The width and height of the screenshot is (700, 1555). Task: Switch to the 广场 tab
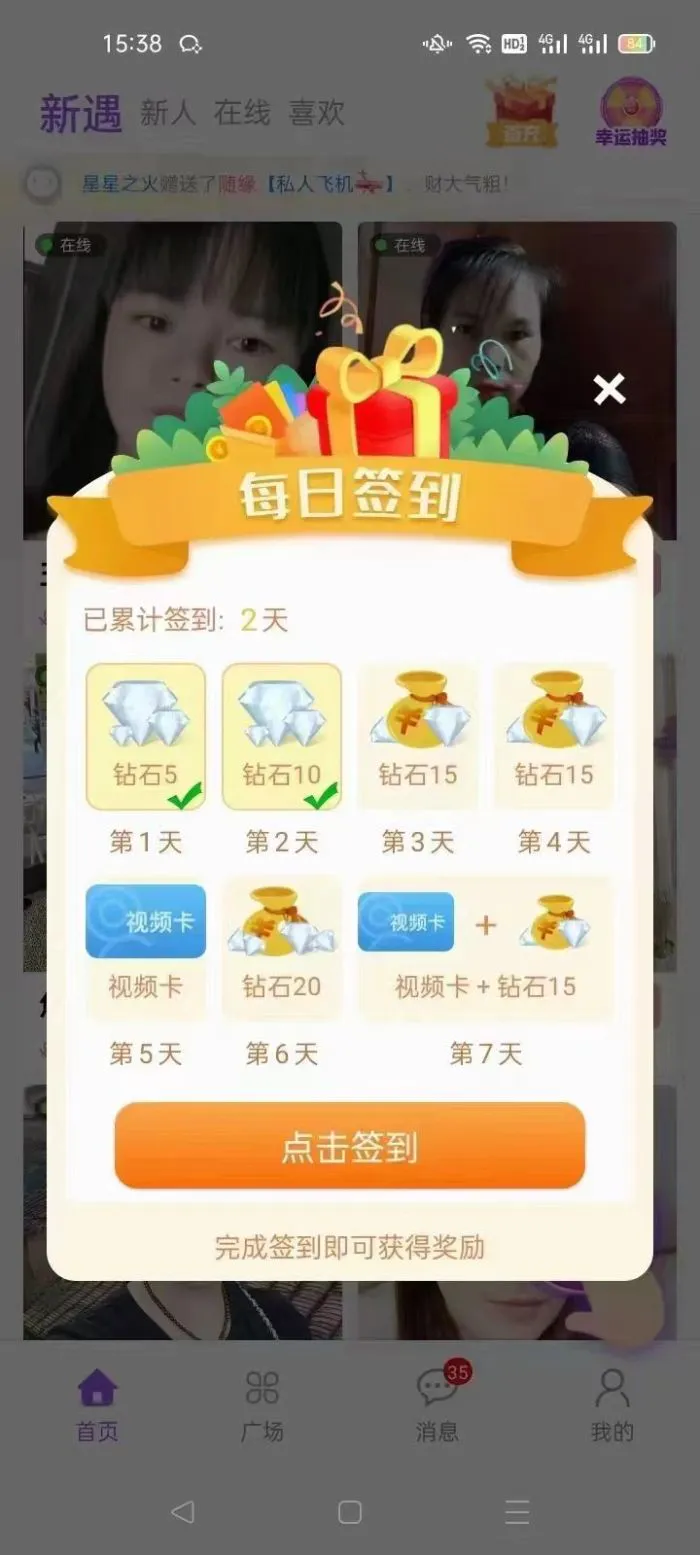262,1405
